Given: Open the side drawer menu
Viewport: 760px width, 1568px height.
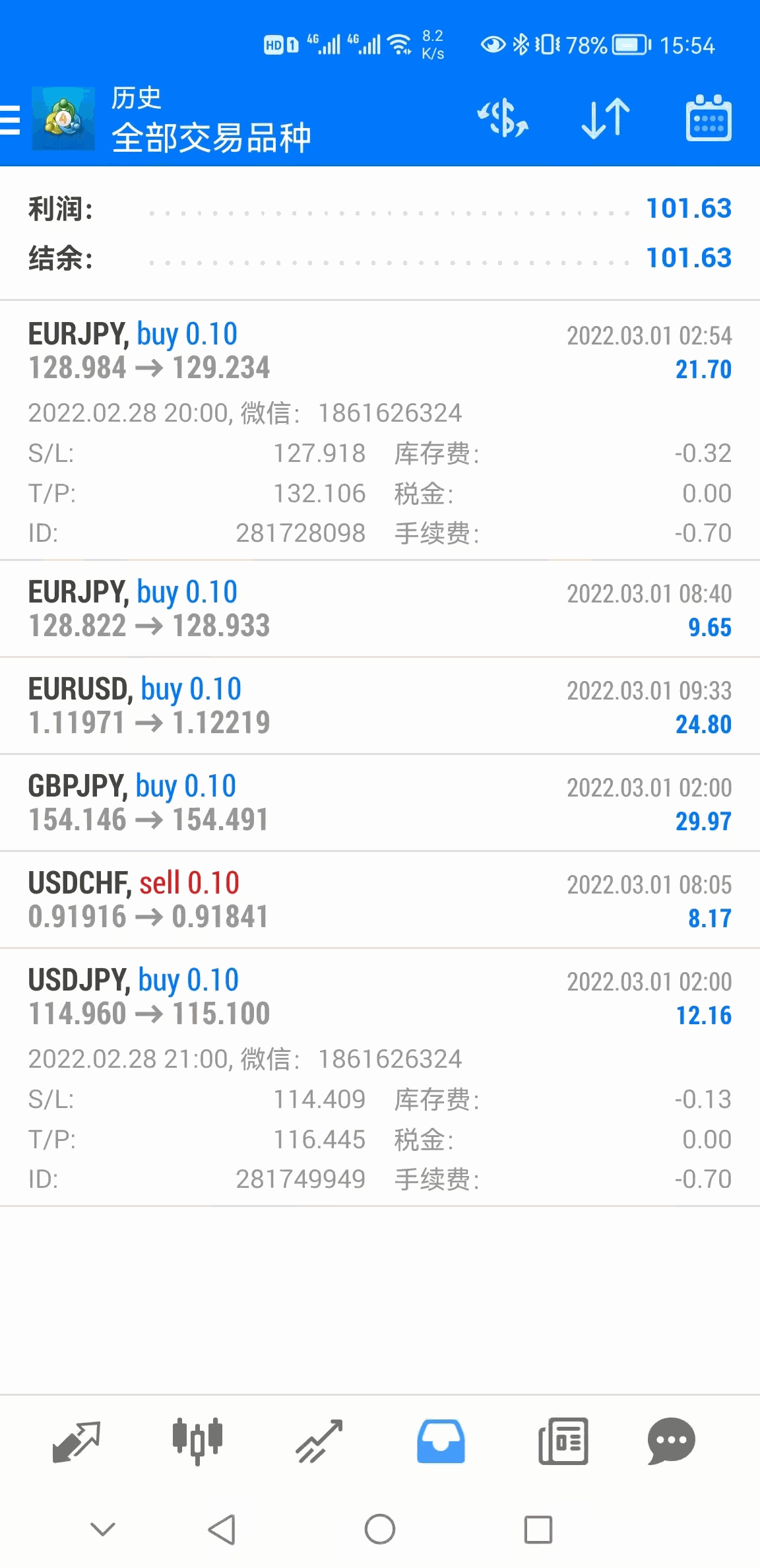Looking at the screenshot, I should [11, 120].
